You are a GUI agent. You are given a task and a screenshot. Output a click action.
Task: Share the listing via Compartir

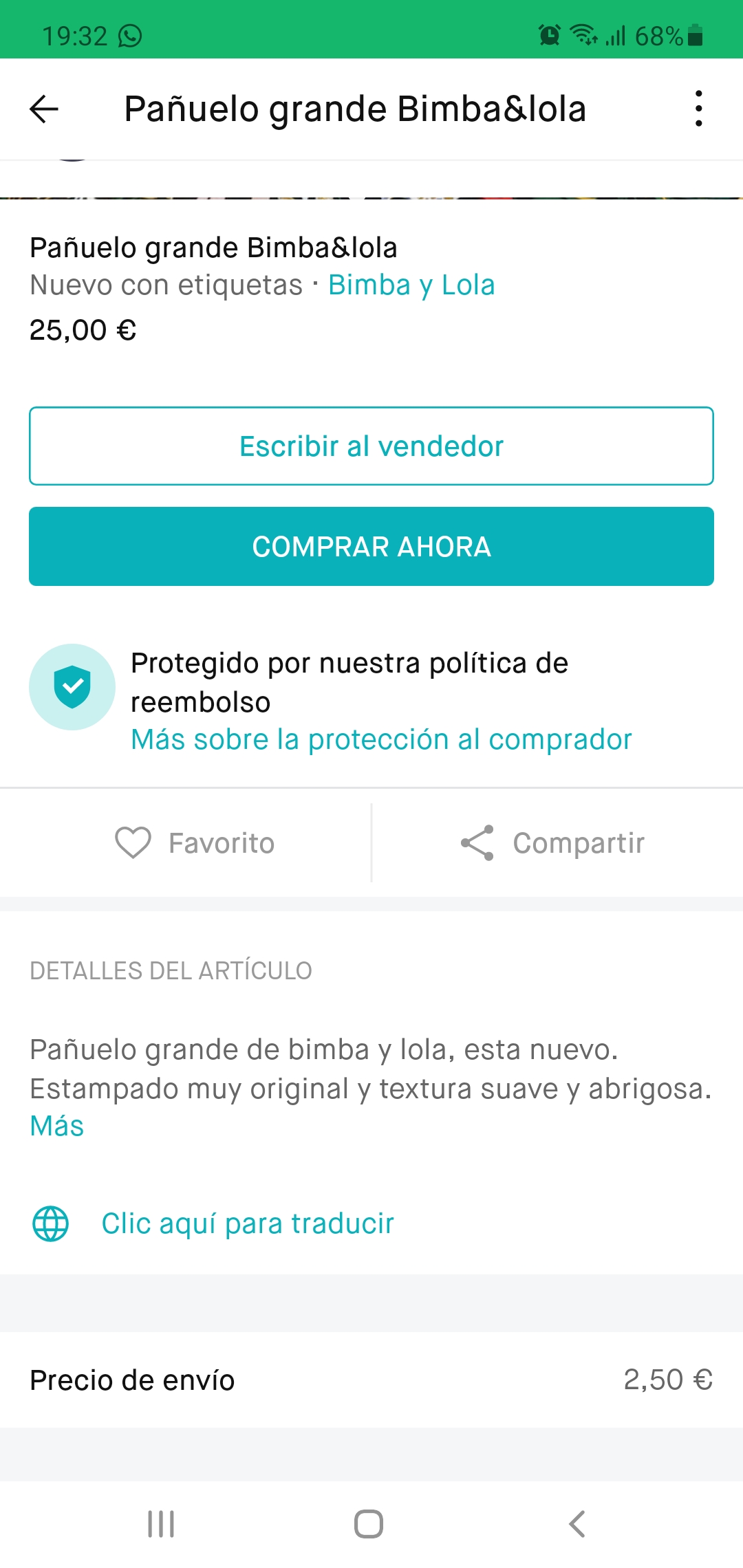click(553, 843)
